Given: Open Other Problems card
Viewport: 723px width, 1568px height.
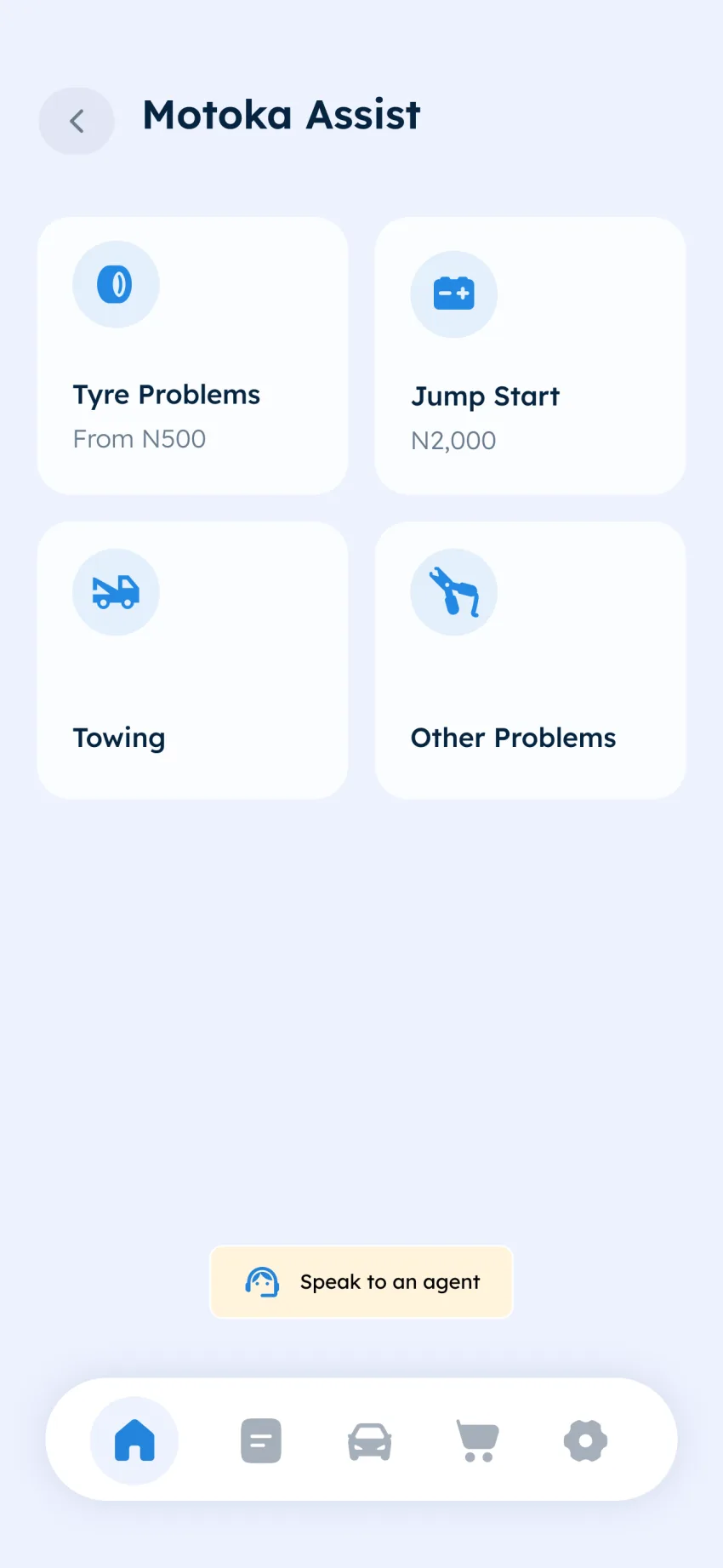Looking at the screenshot, I should [530, 660].
